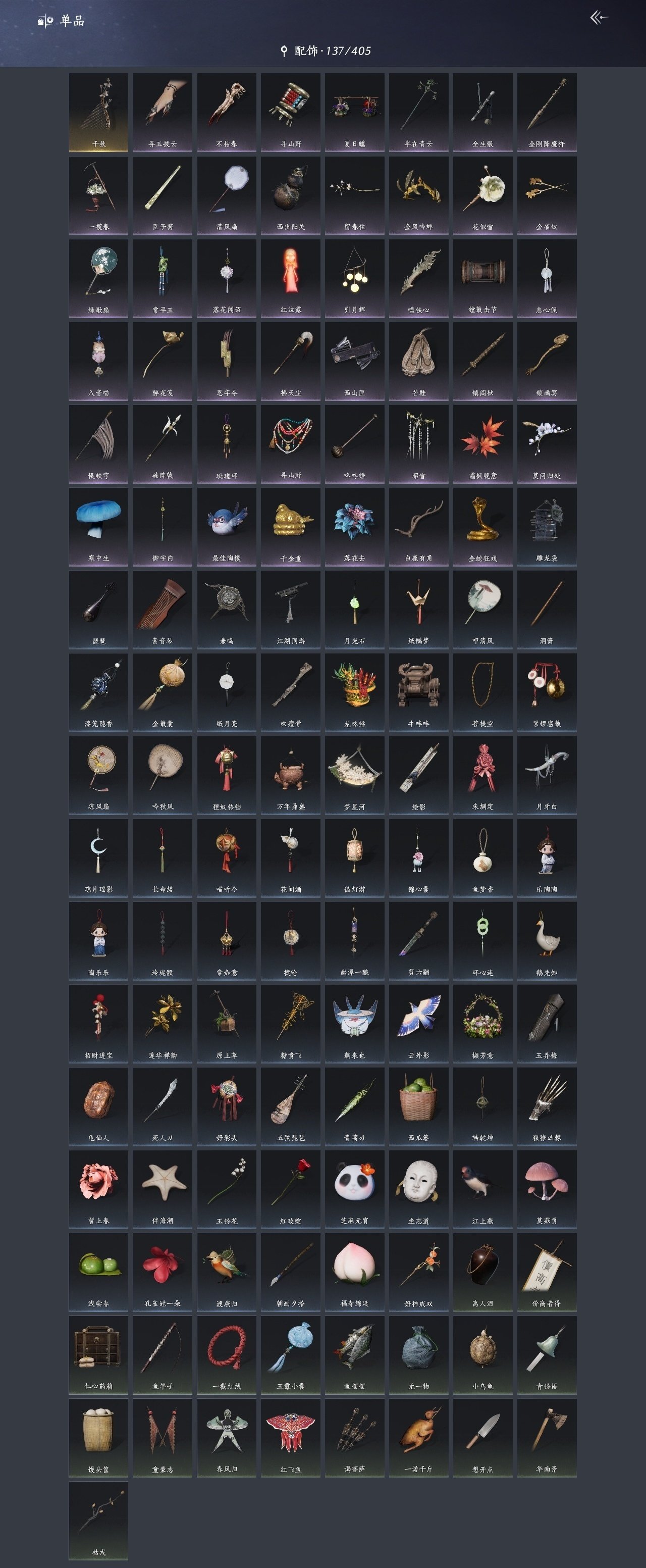Tap the 琵琶 instrument tile

pos(98,609)
